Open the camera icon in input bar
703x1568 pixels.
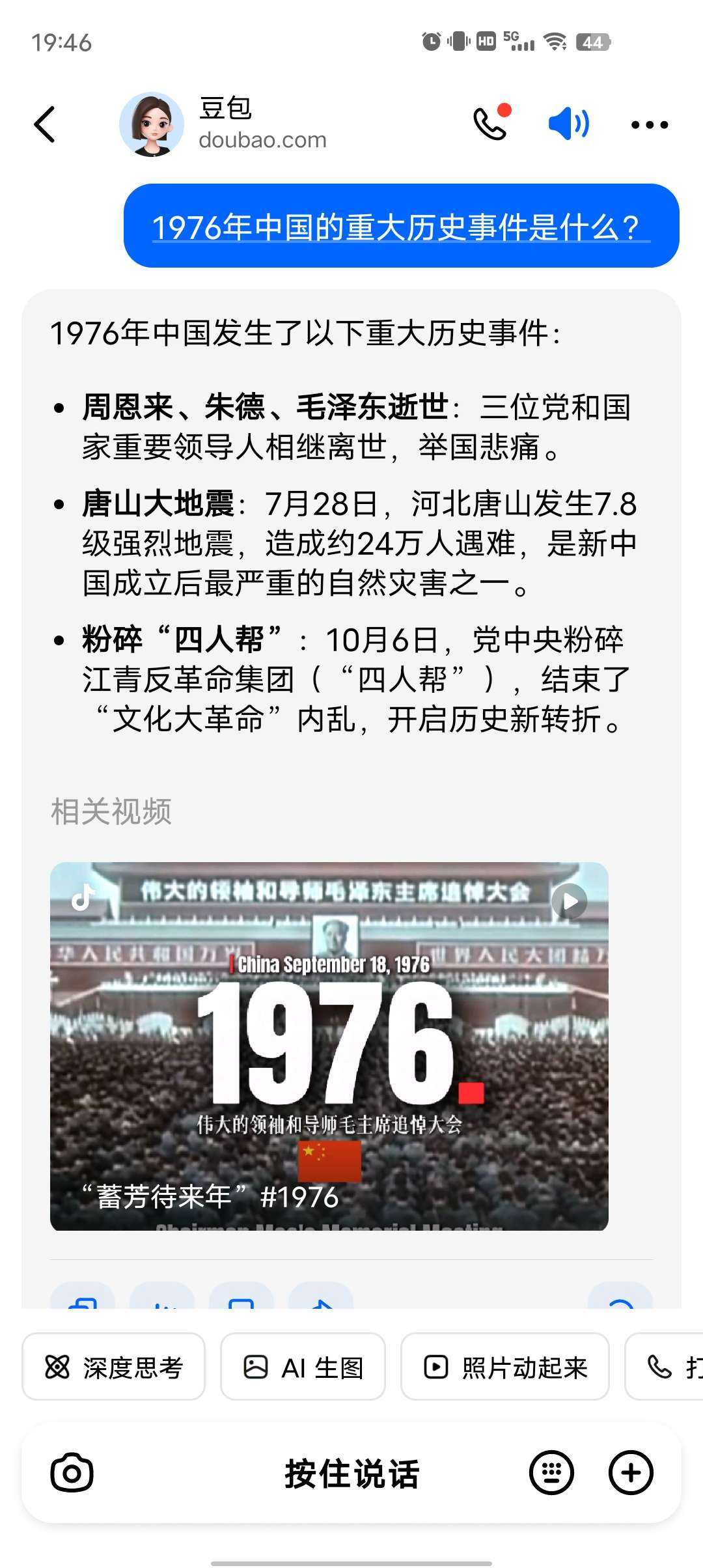(x=72, y=1473)
